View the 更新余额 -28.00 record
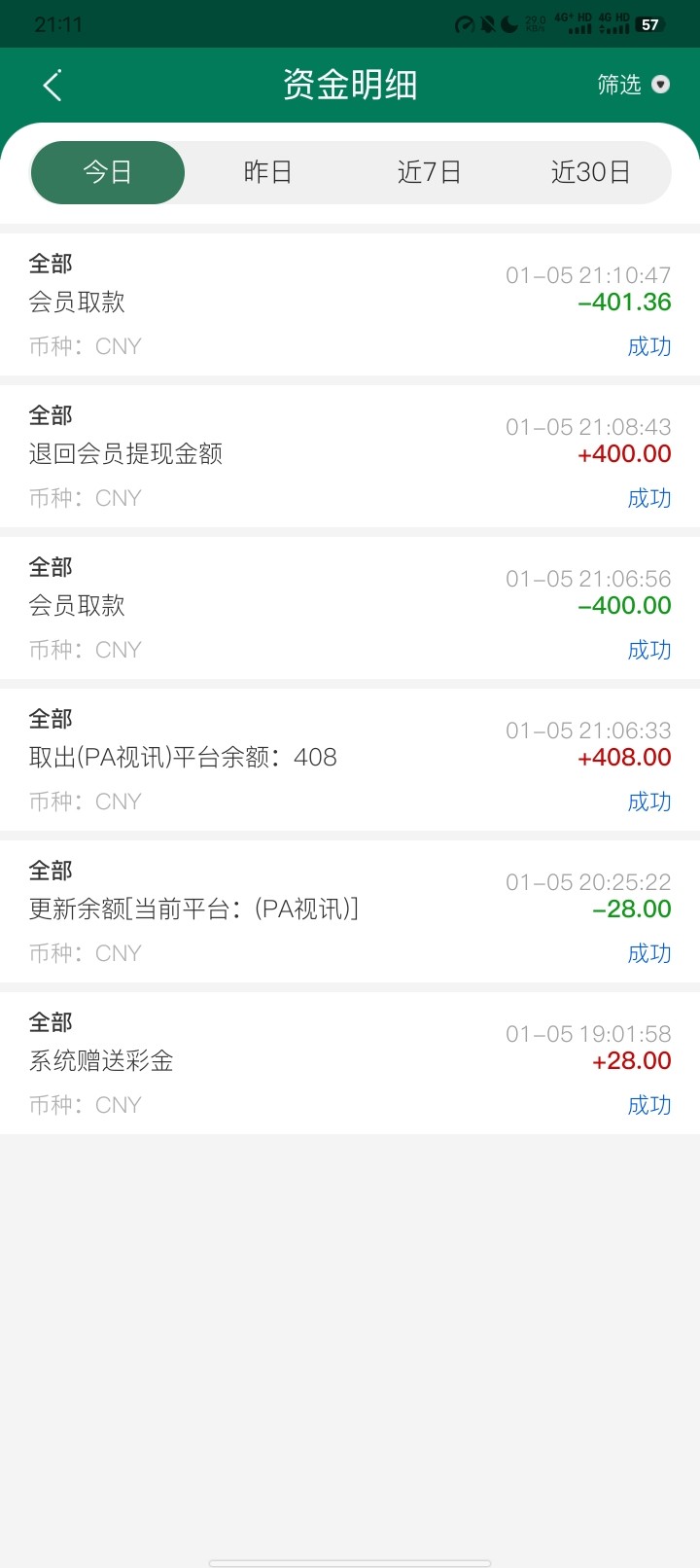This screenshot has width=700, height=1568. coord(350,910)
